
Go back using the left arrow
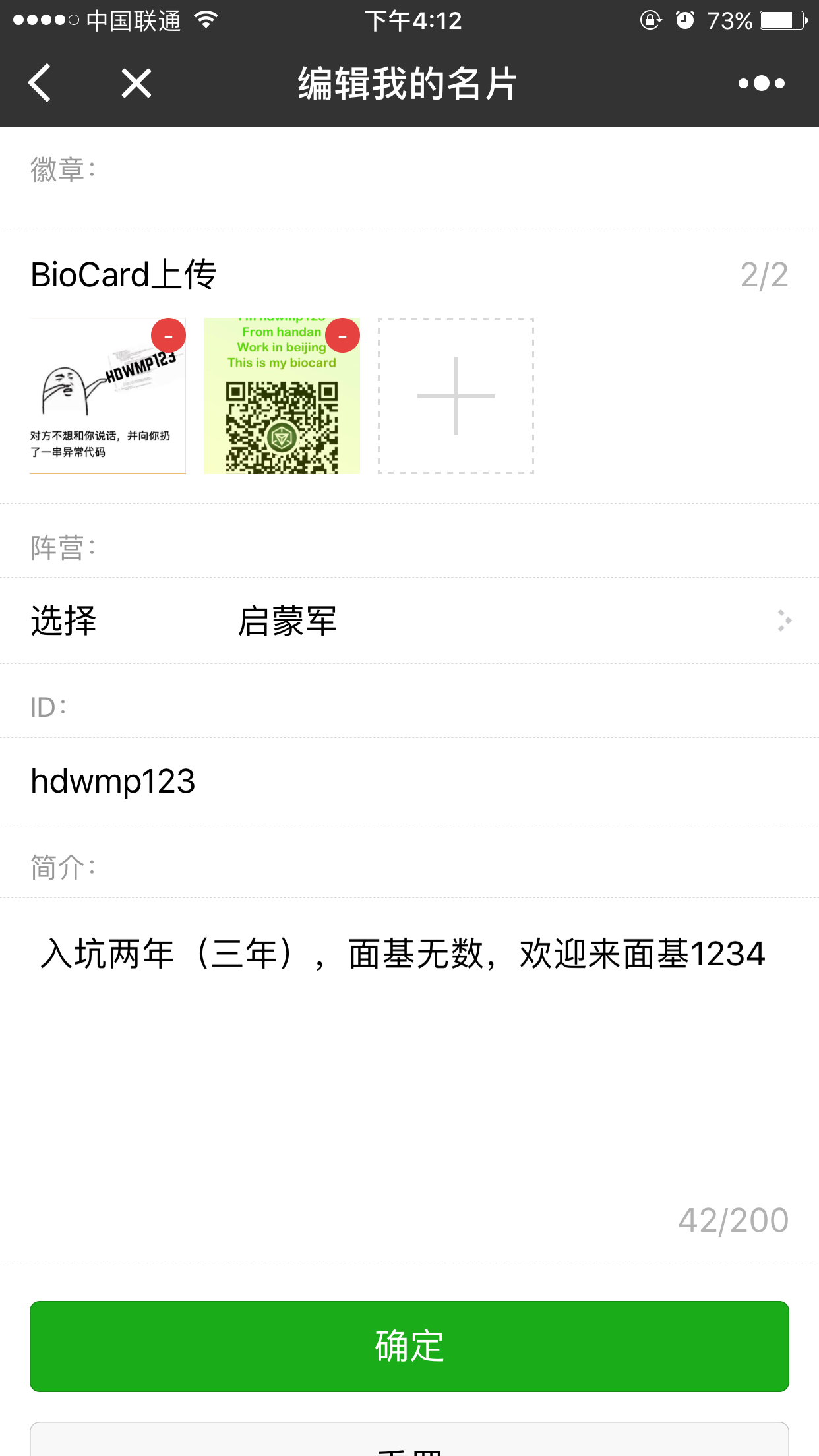pyautogui.click(x=40, y=83)
